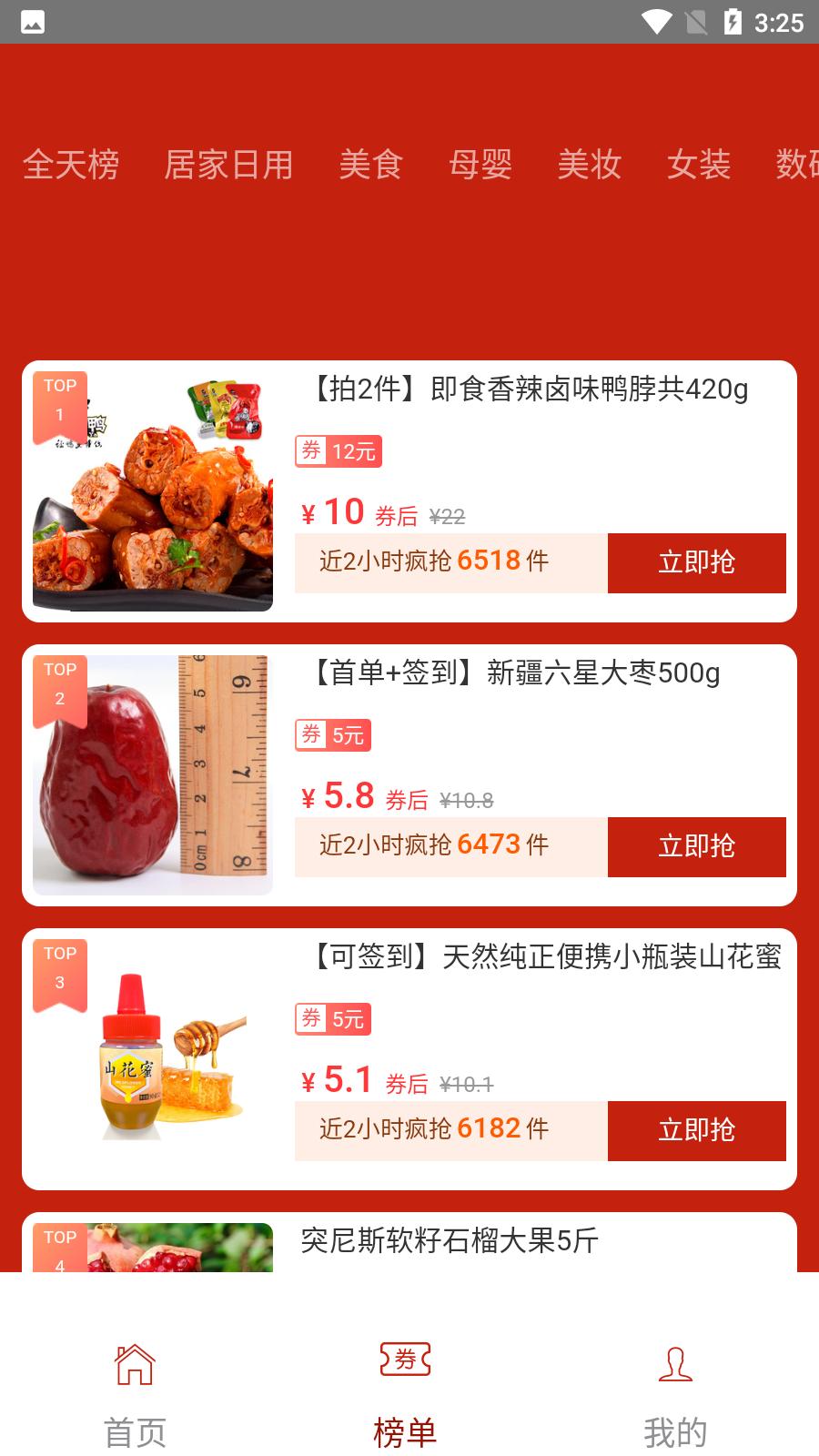Grab the 新疆六星大枣 deal with 立即抢
Screen dimensions: 819x1456
[696, 846]
